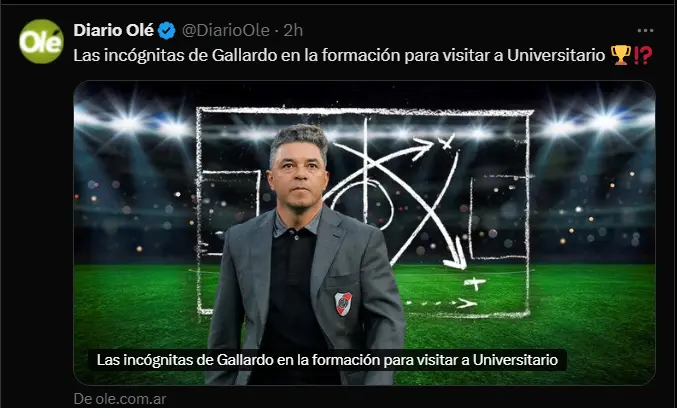
Task: Open Diario Olé profile avatar
Action: coord(41,41)
